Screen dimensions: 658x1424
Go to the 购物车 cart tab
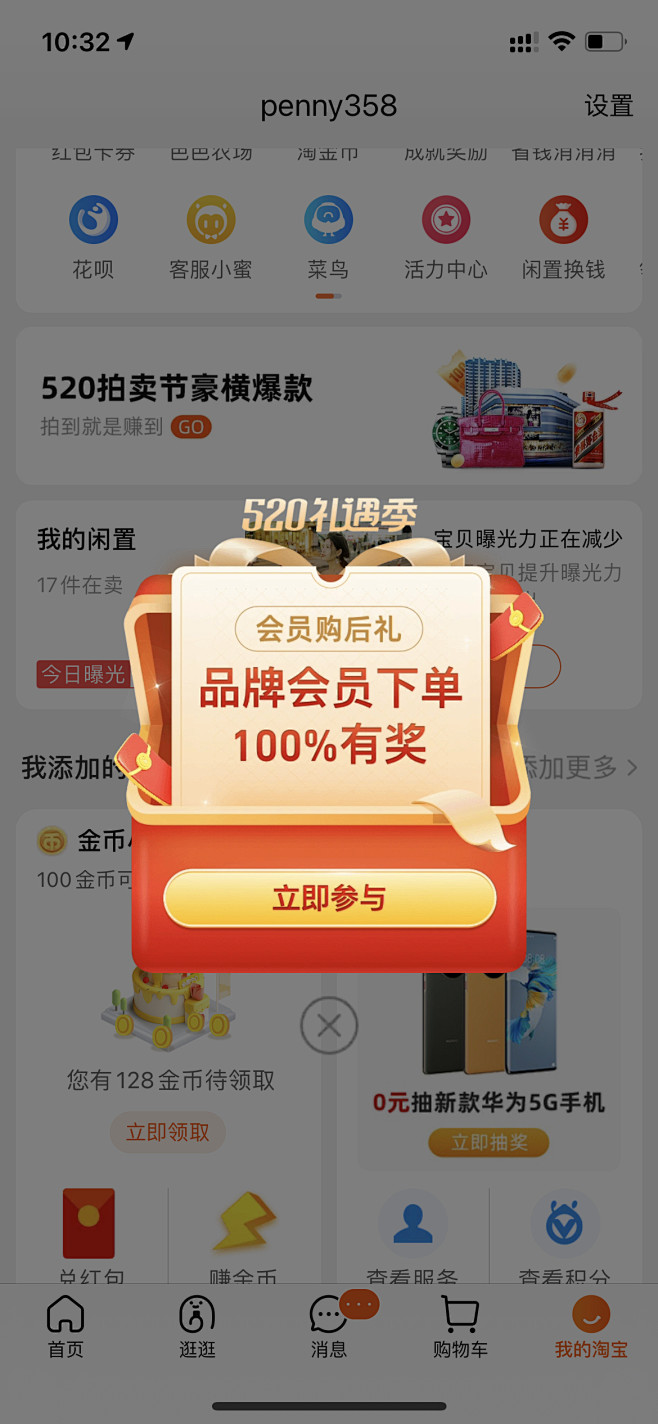[x=460, y=1326]
